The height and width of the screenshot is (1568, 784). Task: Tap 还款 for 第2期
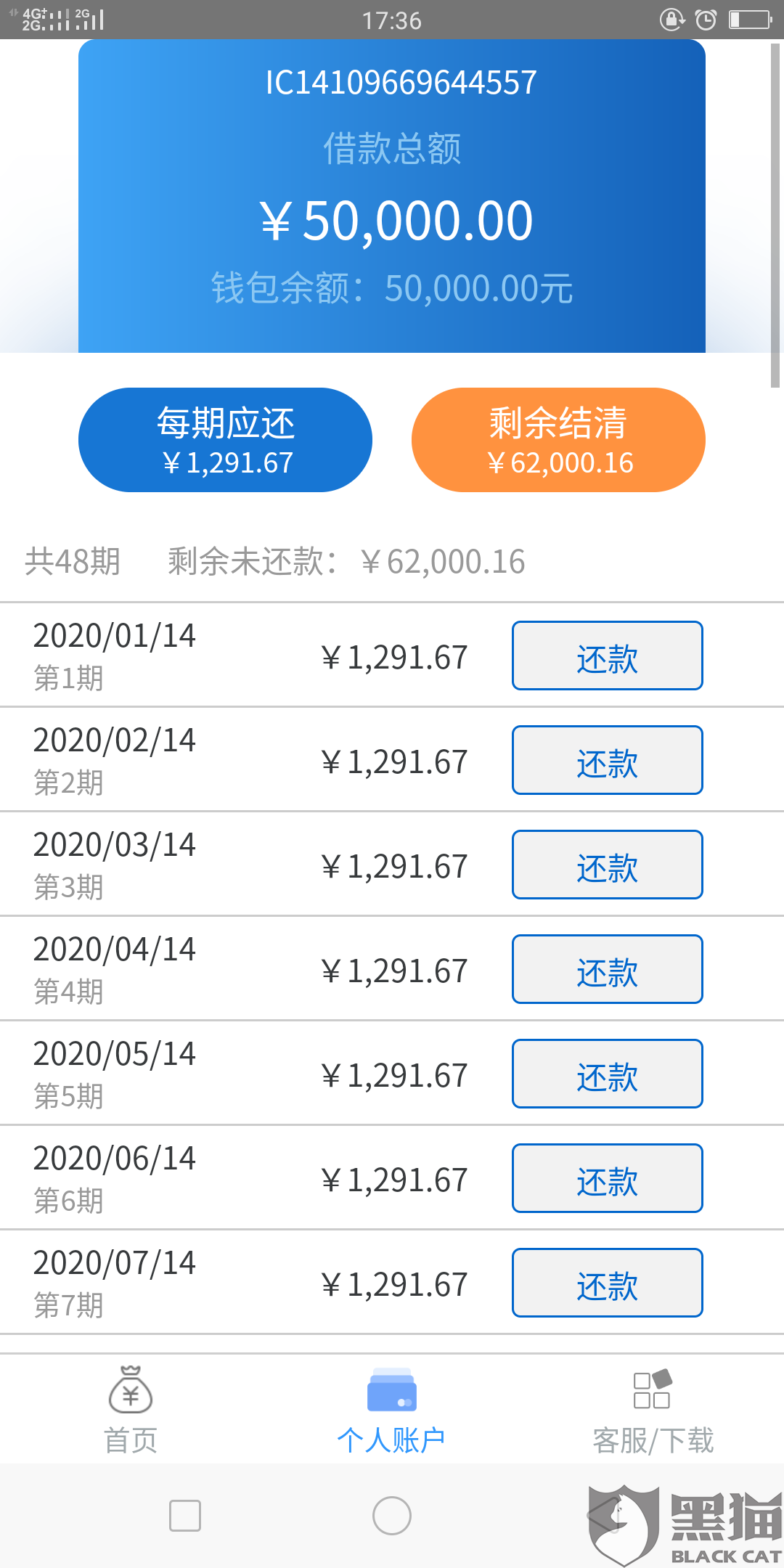tap(607, 760)
